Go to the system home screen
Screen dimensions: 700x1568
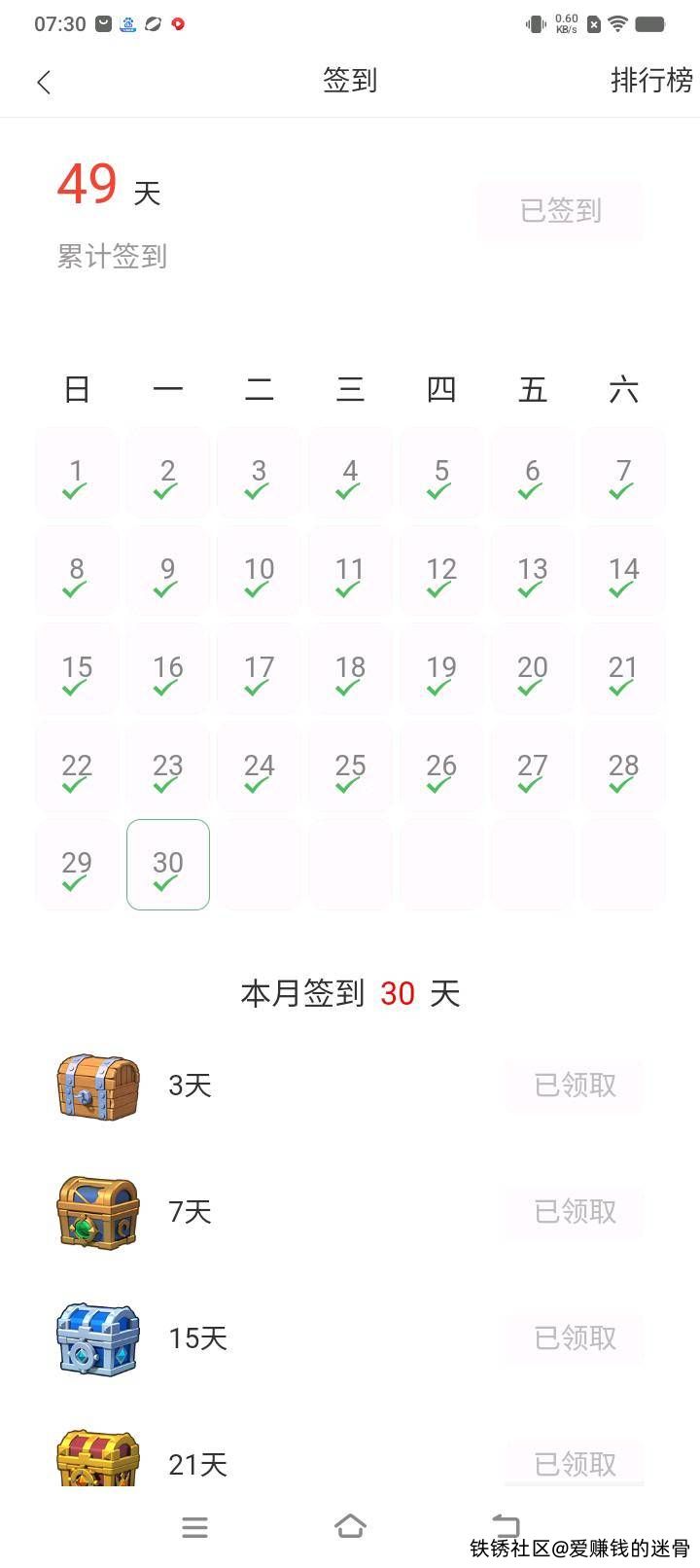click(350, 1527)
